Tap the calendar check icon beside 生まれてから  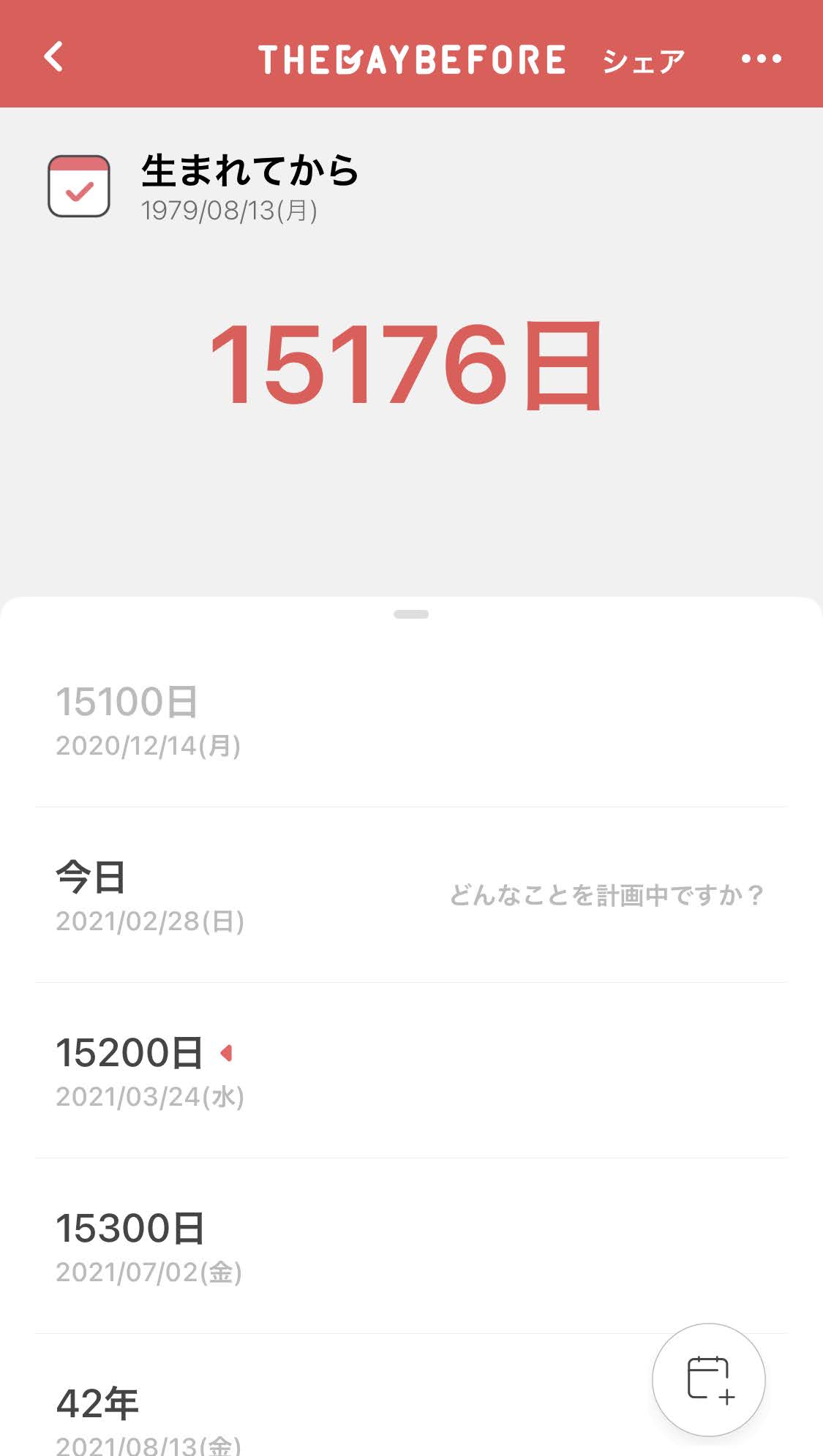tap(79, 186)
